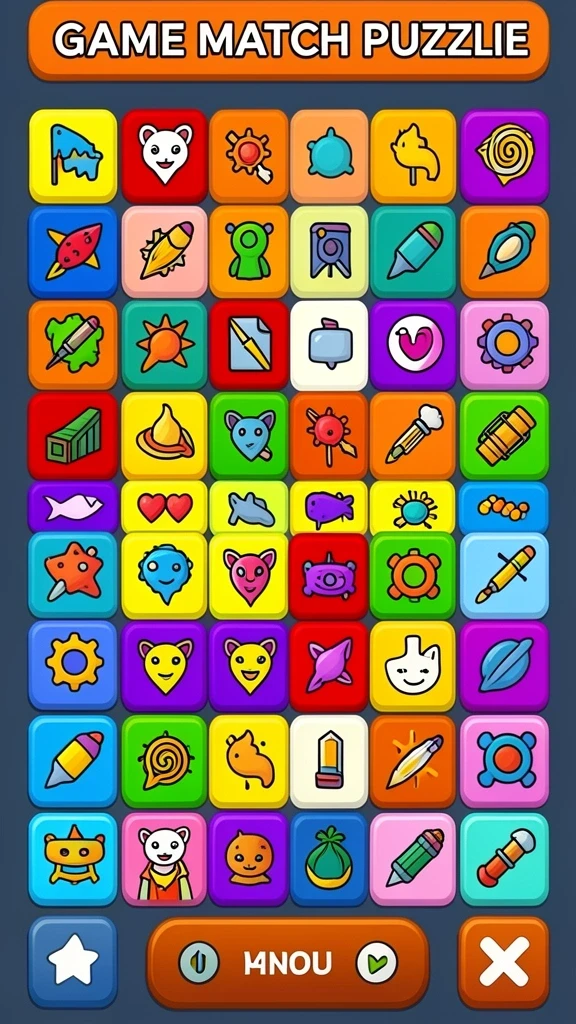Tap the pink heart circle tile on purple
Image resolution: width=576 pixels, height=1024 pixels.
413,344
